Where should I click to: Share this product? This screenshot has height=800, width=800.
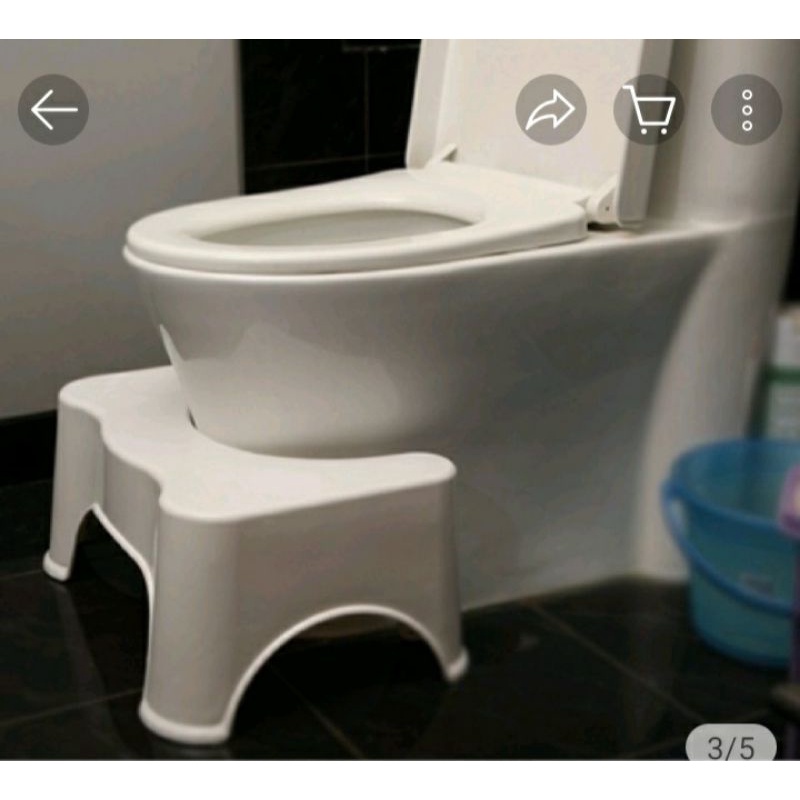[x=551, y=110]
